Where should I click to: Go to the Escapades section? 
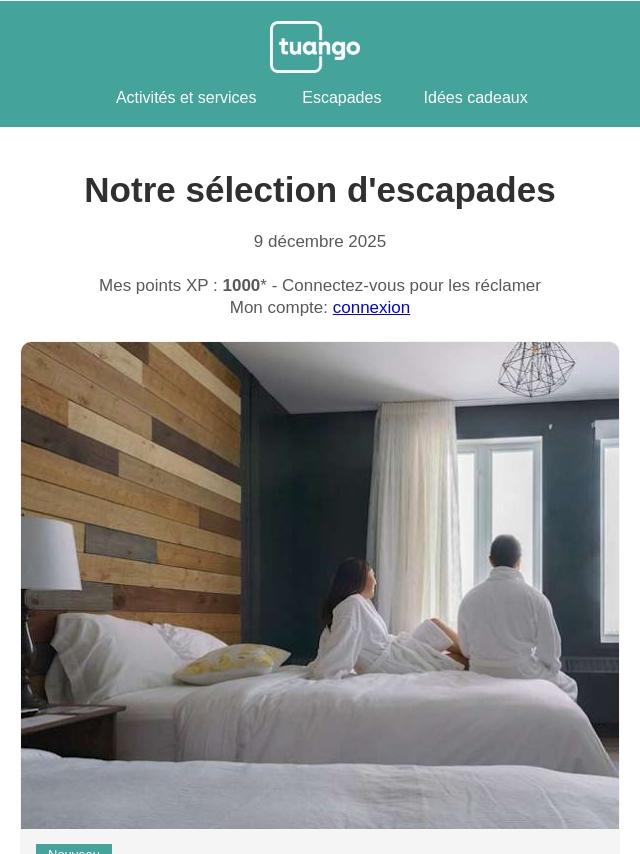341,98
